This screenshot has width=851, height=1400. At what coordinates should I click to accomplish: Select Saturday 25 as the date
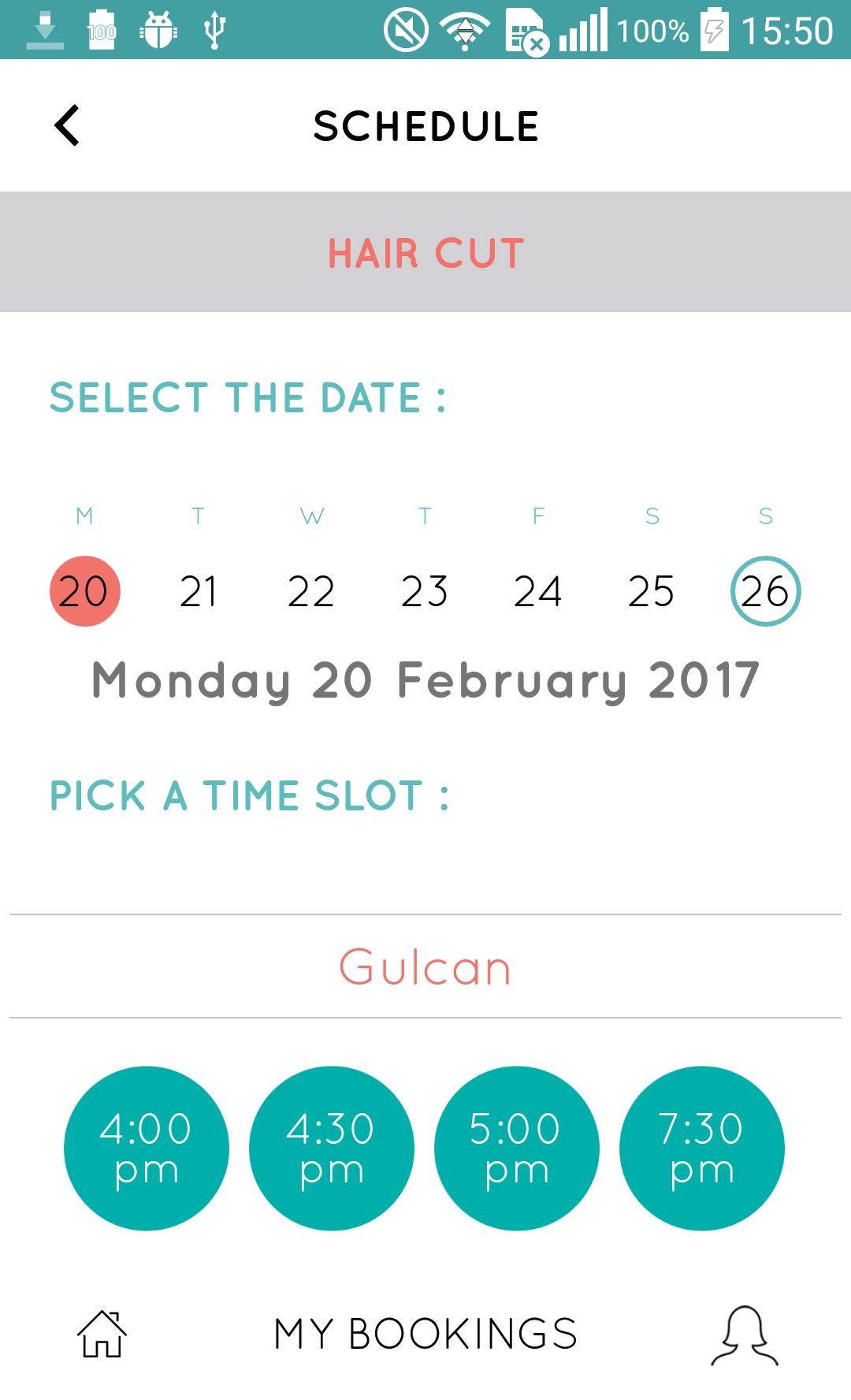[652, 591]
